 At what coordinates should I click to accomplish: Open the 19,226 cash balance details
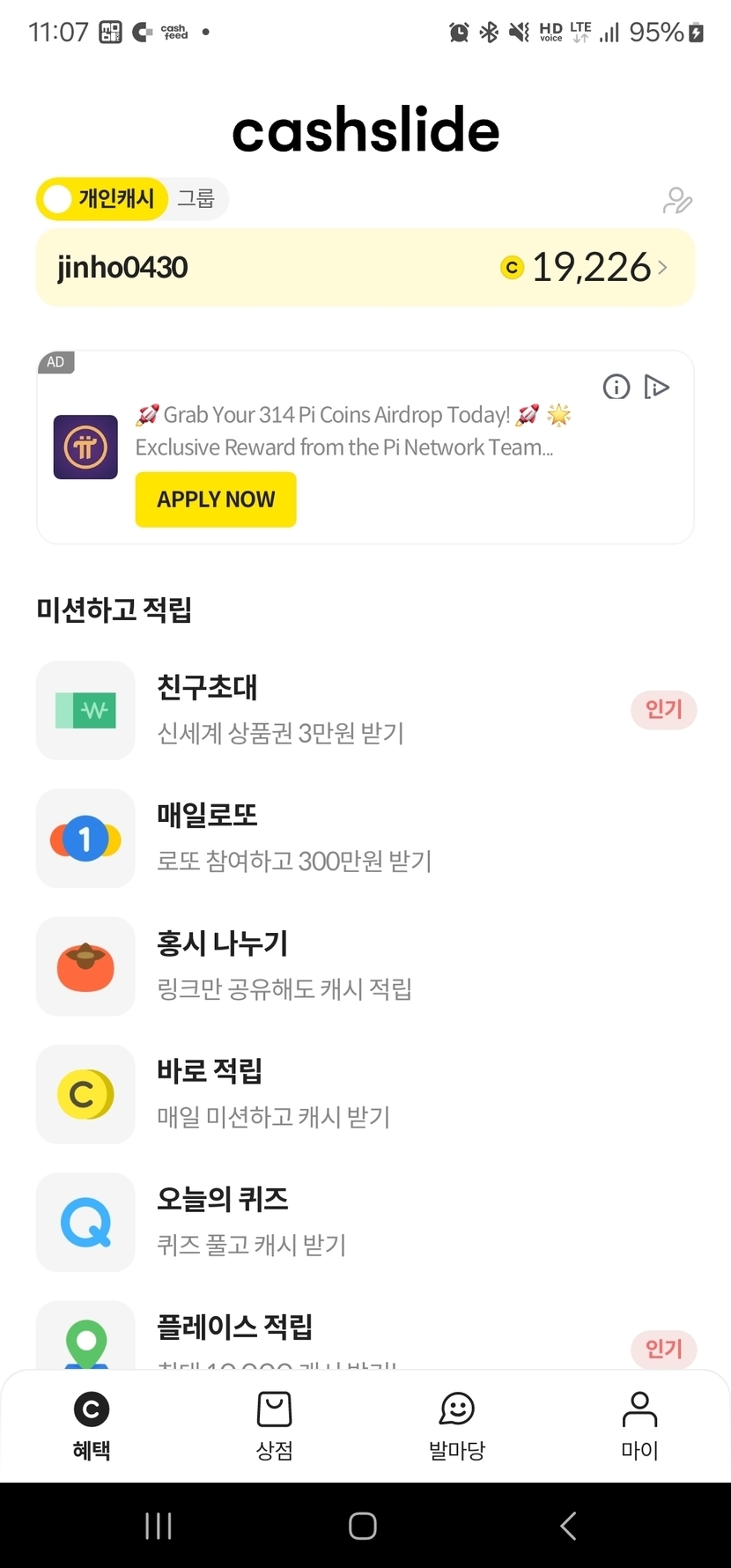point(584,267)
